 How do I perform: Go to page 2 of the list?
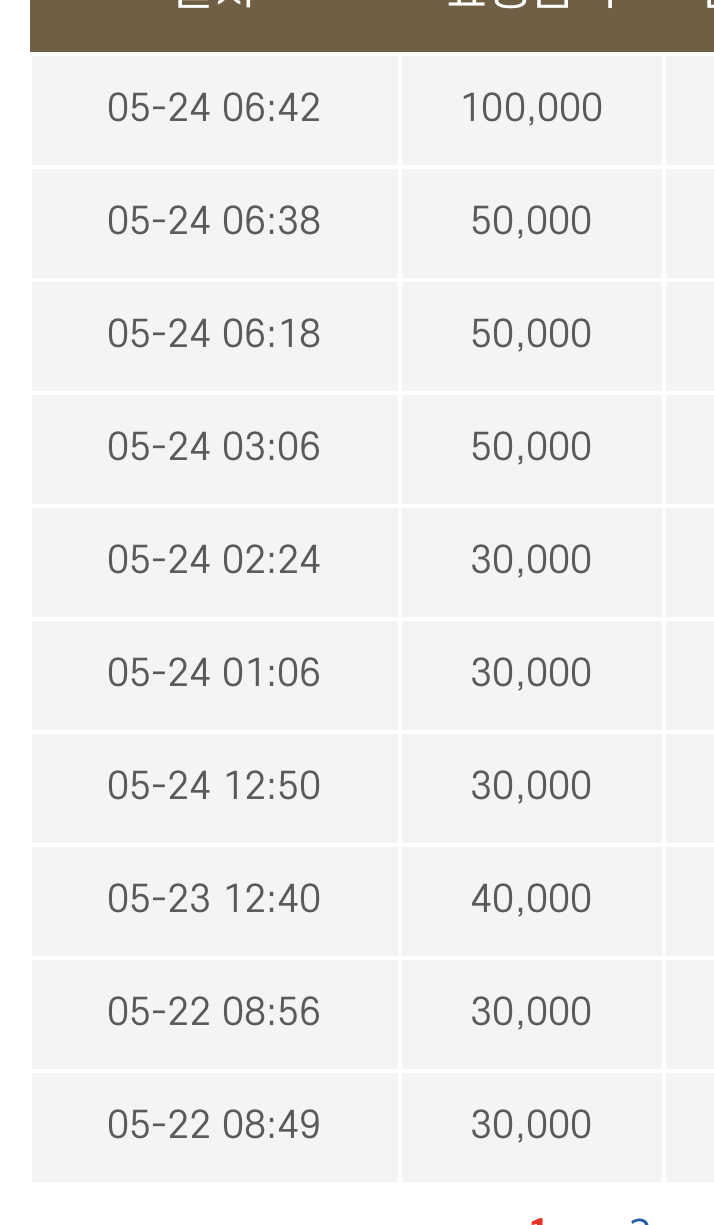tap(639, 1221)
